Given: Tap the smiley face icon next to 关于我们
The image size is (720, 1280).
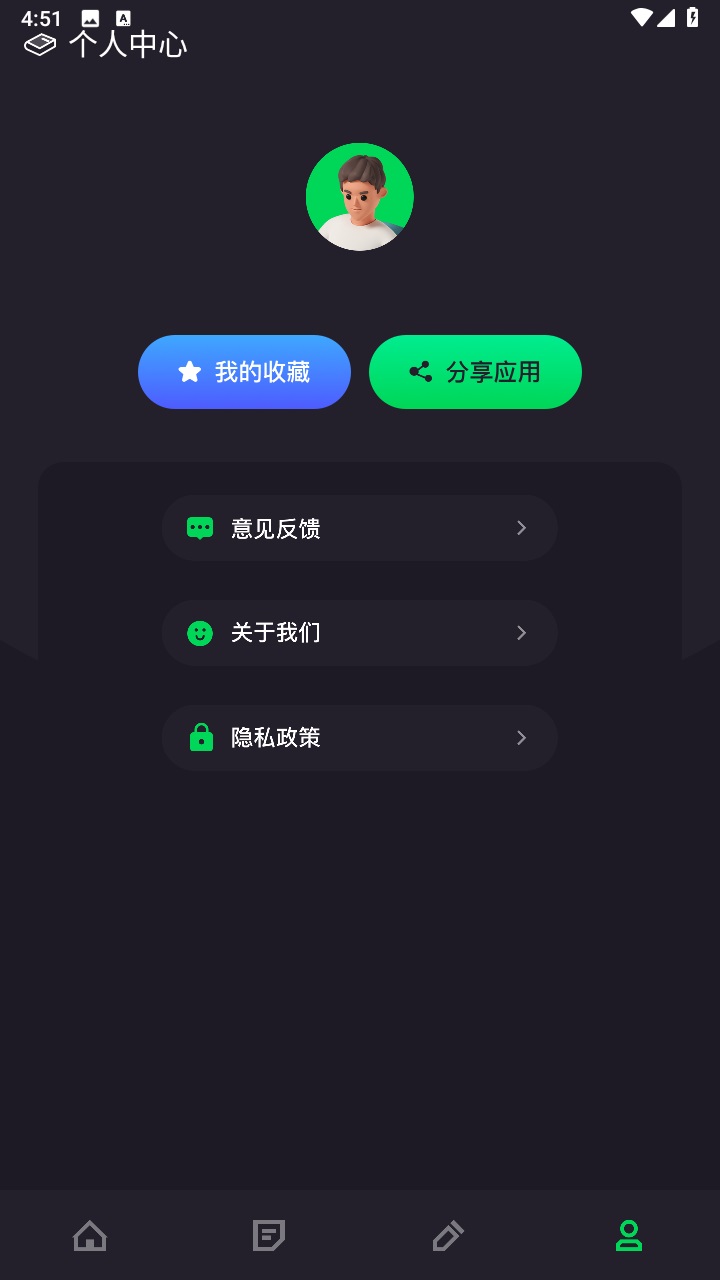Looking at the screenshot, I should click(x=199, y=632).
